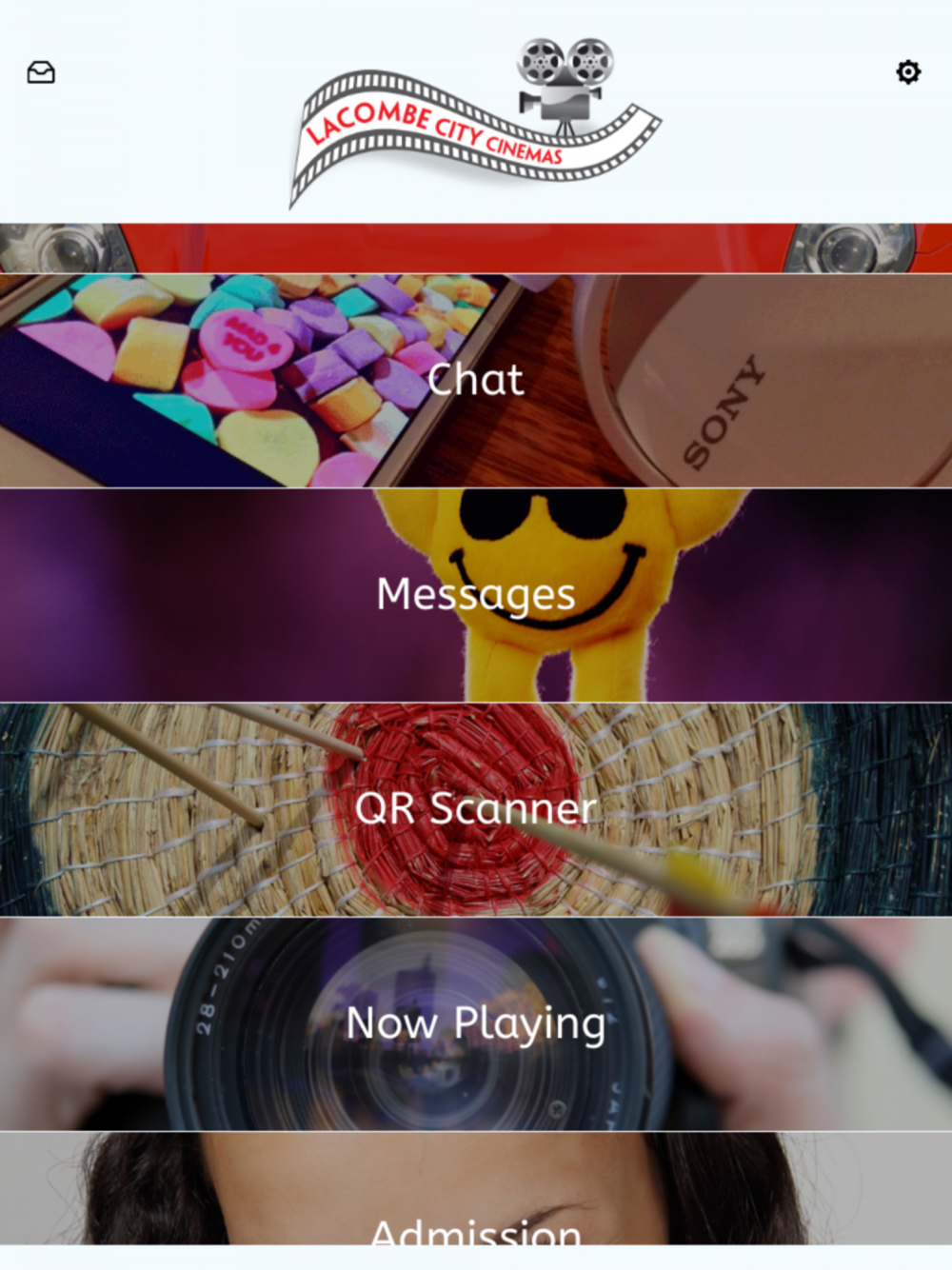Open the settings gear
Image resolution: width=952 pixels, height=1270 pixels.
click(x=908, y=72)
